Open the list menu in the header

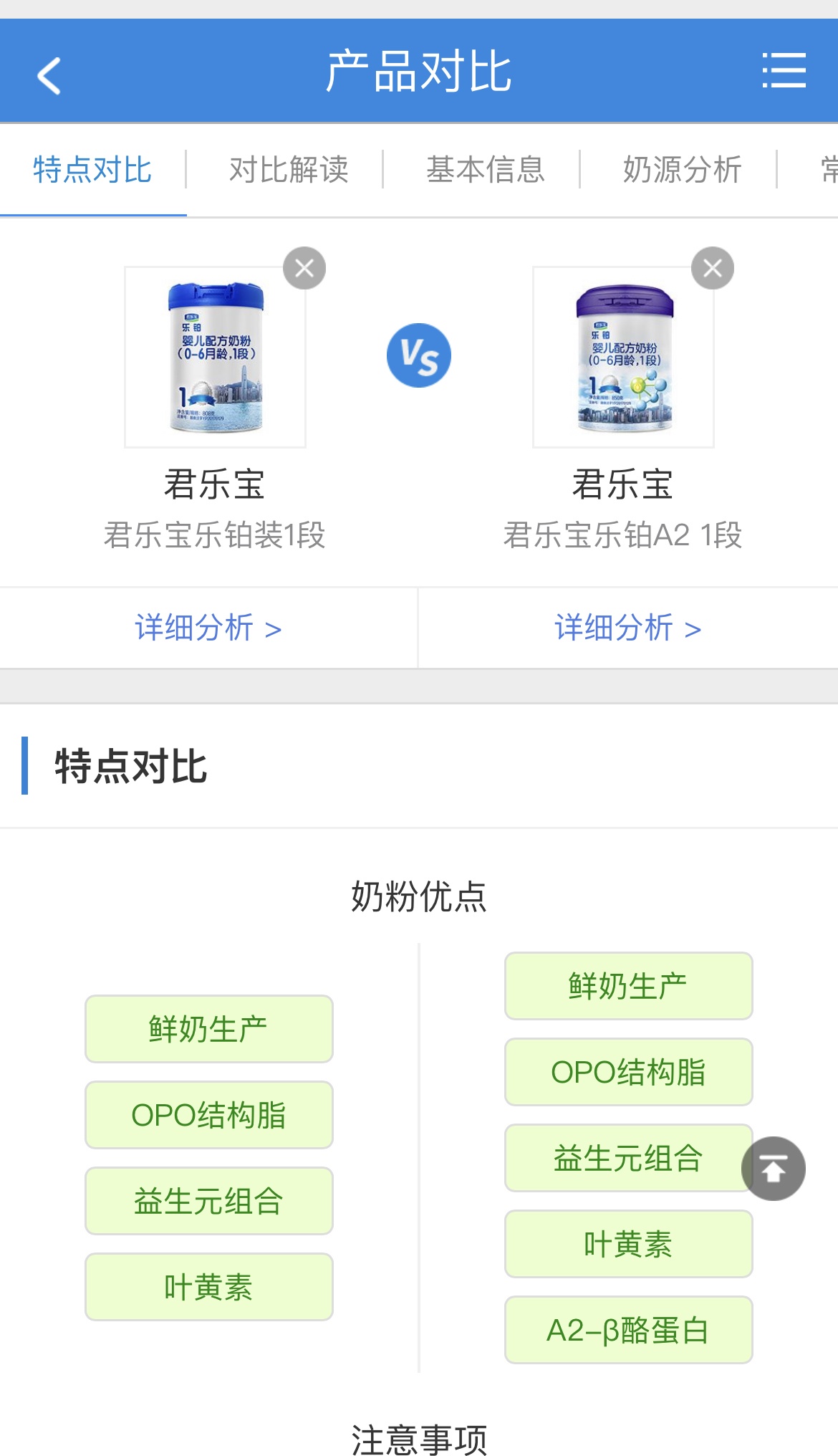click(784, 71)
